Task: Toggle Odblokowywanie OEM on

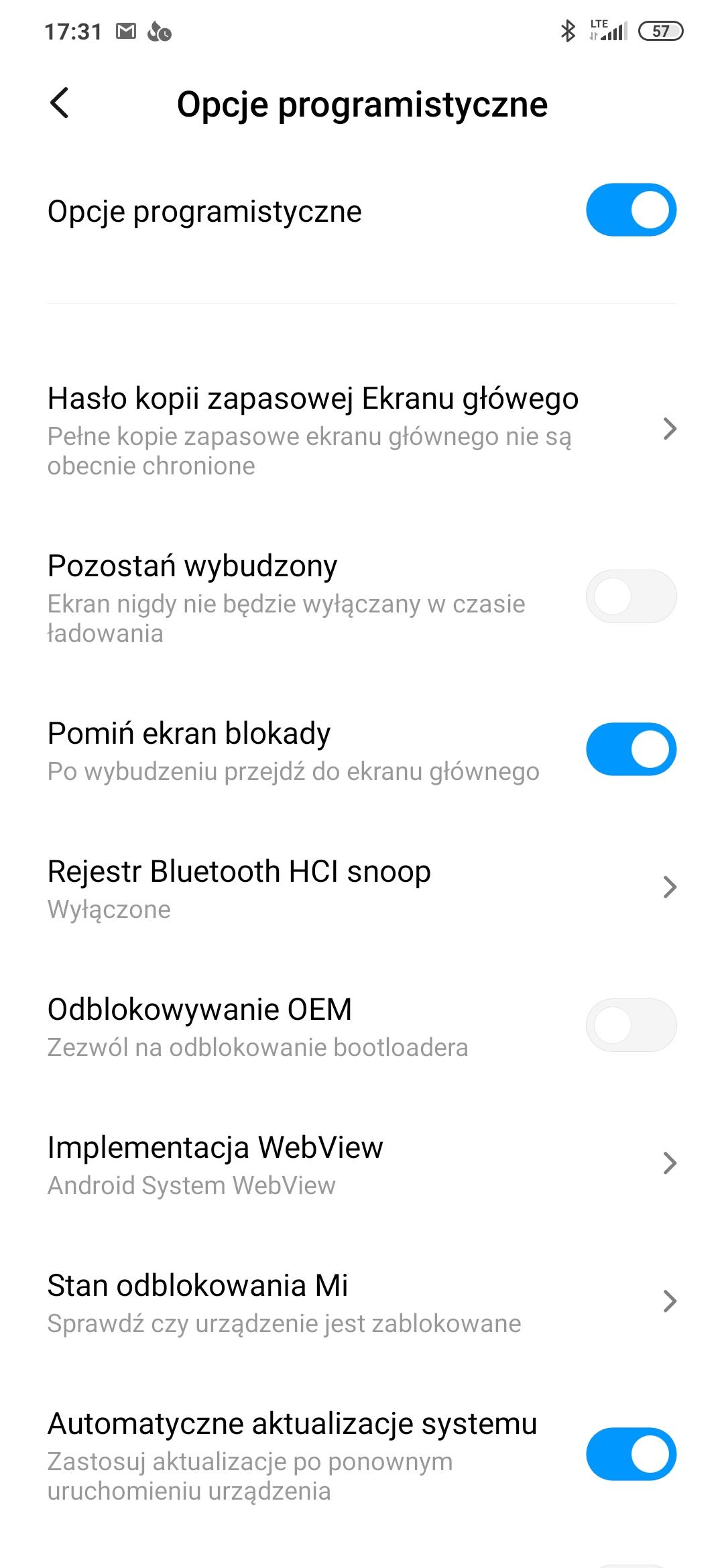Action: point(631,1025)
